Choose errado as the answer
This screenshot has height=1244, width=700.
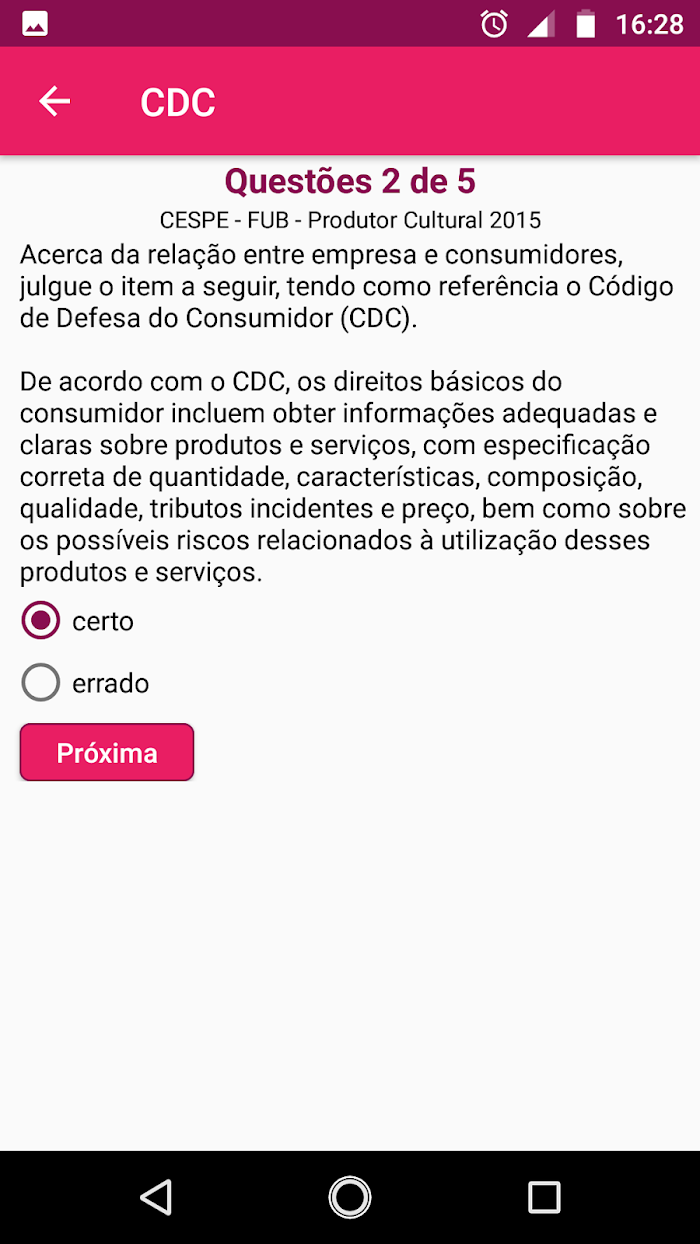coord(85,683)
